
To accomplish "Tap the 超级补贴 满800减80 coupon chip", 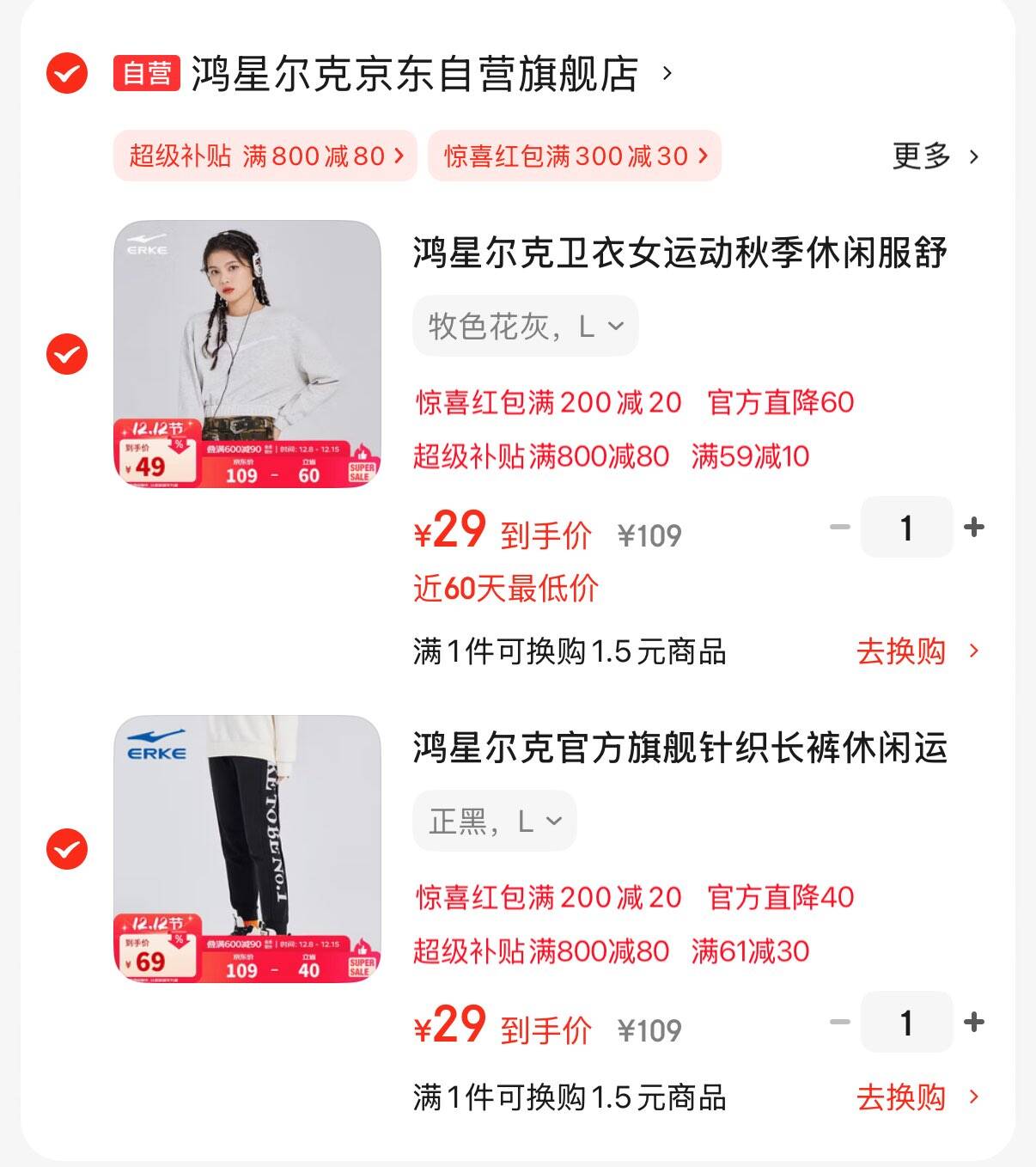I will tap(265, 156).
